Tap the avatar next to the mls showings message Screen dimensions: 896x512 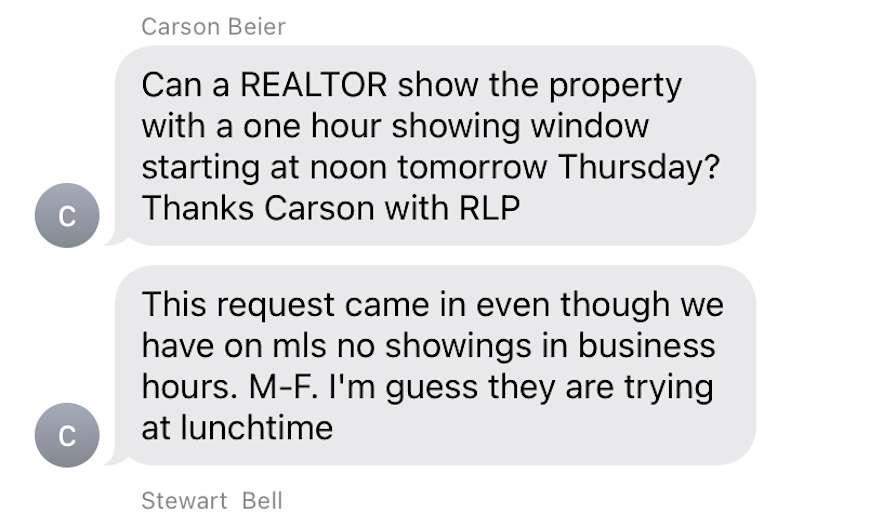point(67,435)
